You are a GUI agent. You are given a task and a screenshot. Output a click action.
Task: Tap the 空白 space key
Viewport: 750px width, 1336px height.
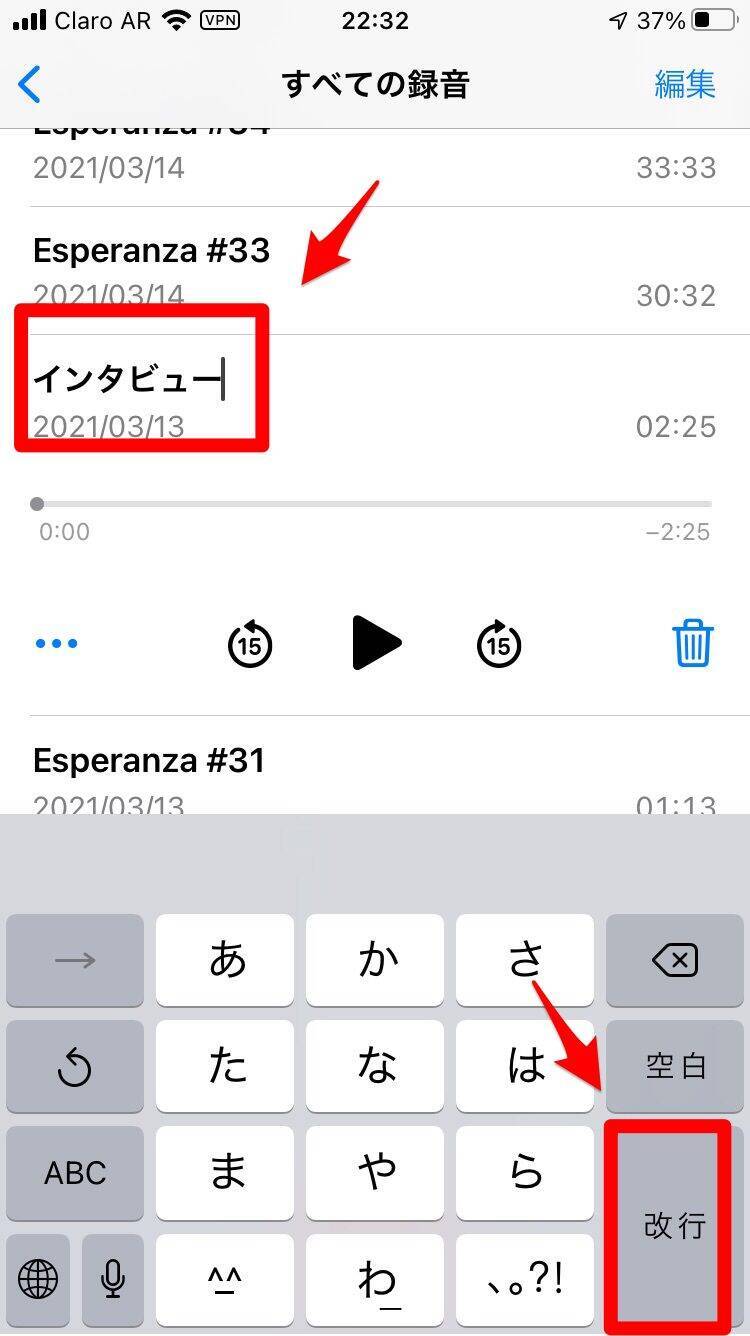click(674, 1066)
